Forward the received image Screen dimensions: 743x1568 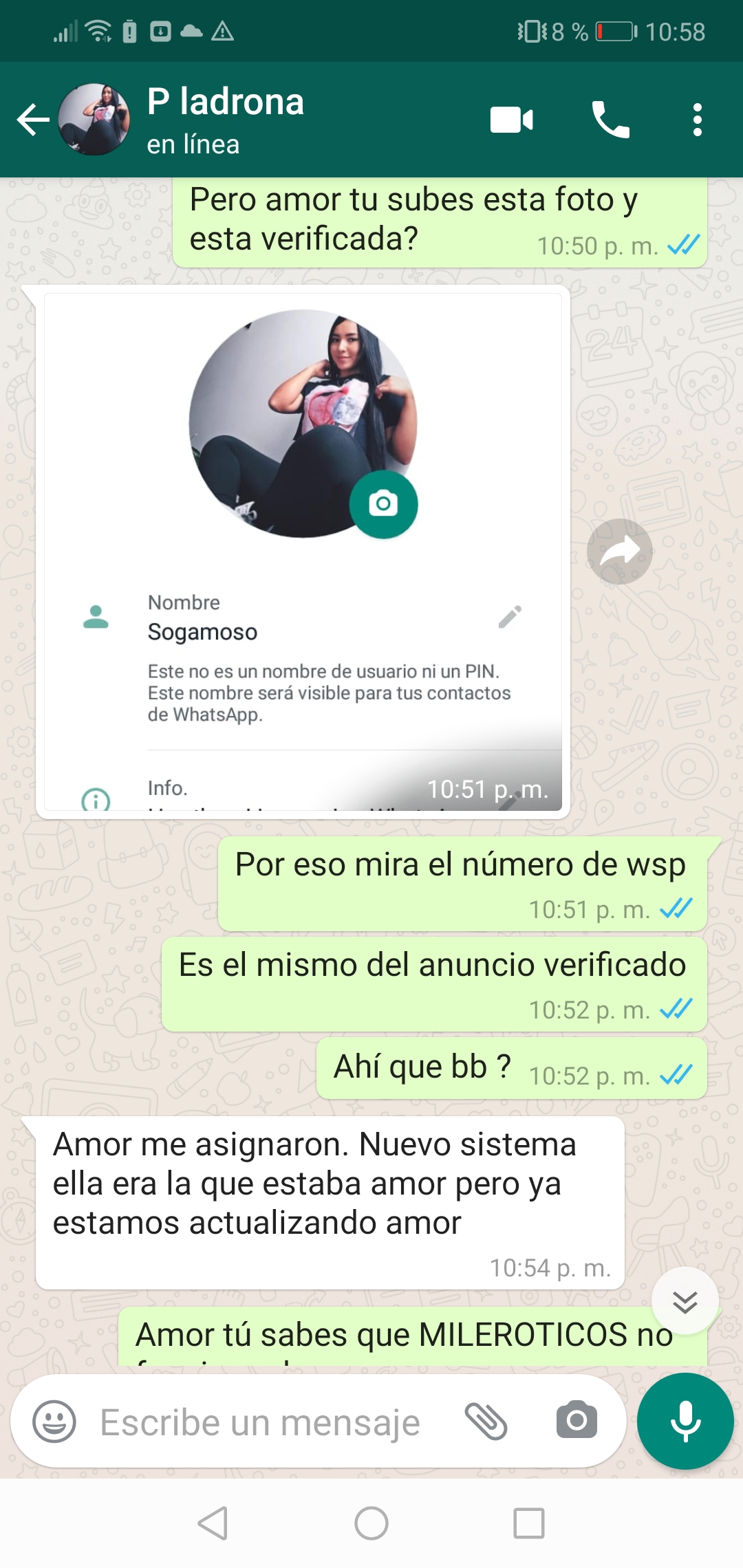tap(619, 552)
